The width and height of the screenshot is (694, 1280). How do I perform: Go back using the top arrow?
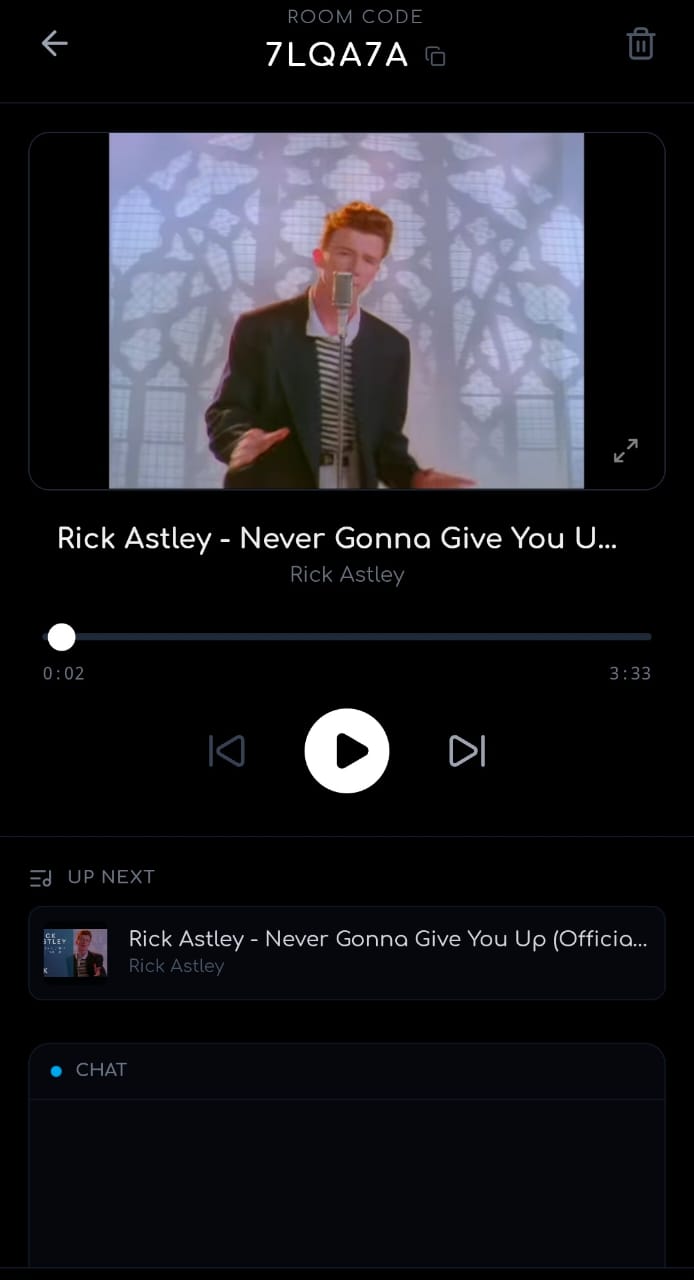[x=54, y=43]
